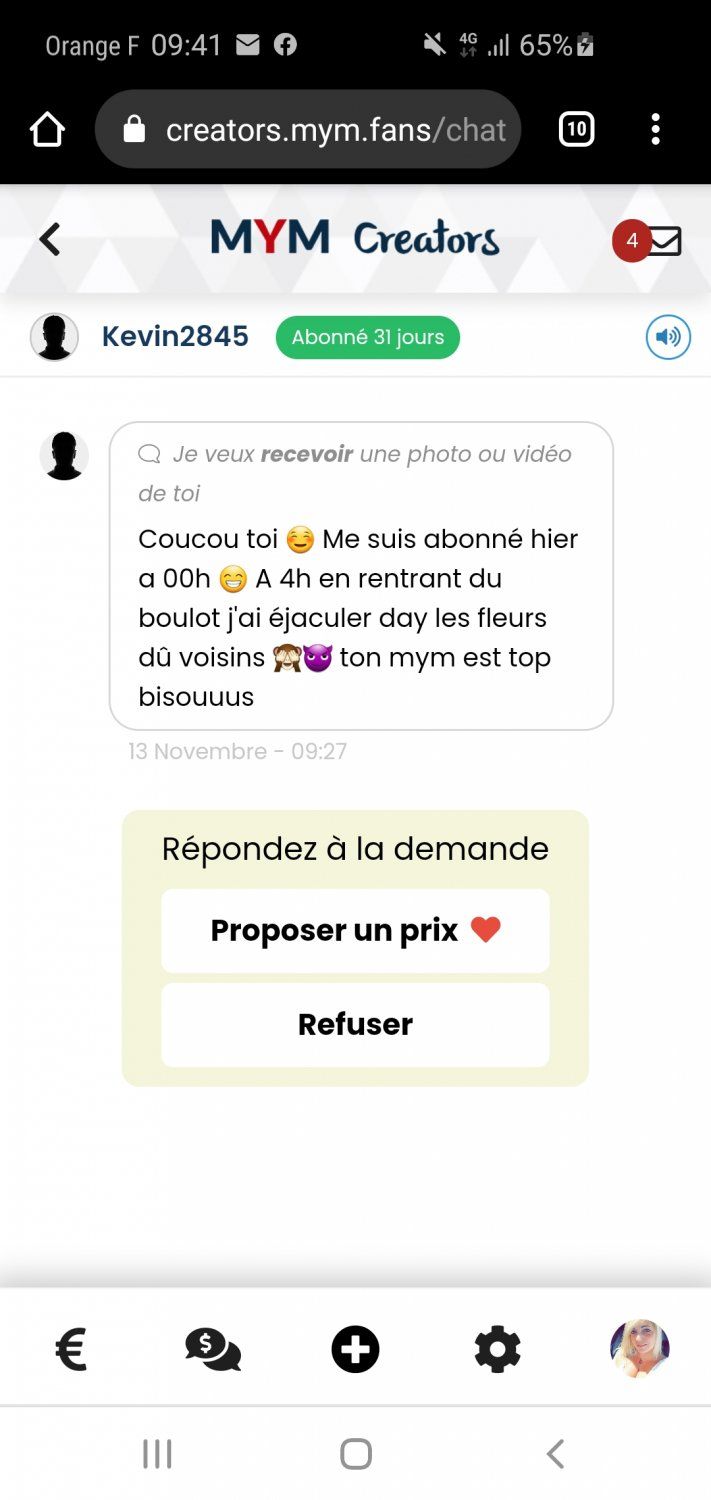This screenshot has width=711, height=1500.
Task: Tap Proposer un prix button
Action: tap(355, 931)
